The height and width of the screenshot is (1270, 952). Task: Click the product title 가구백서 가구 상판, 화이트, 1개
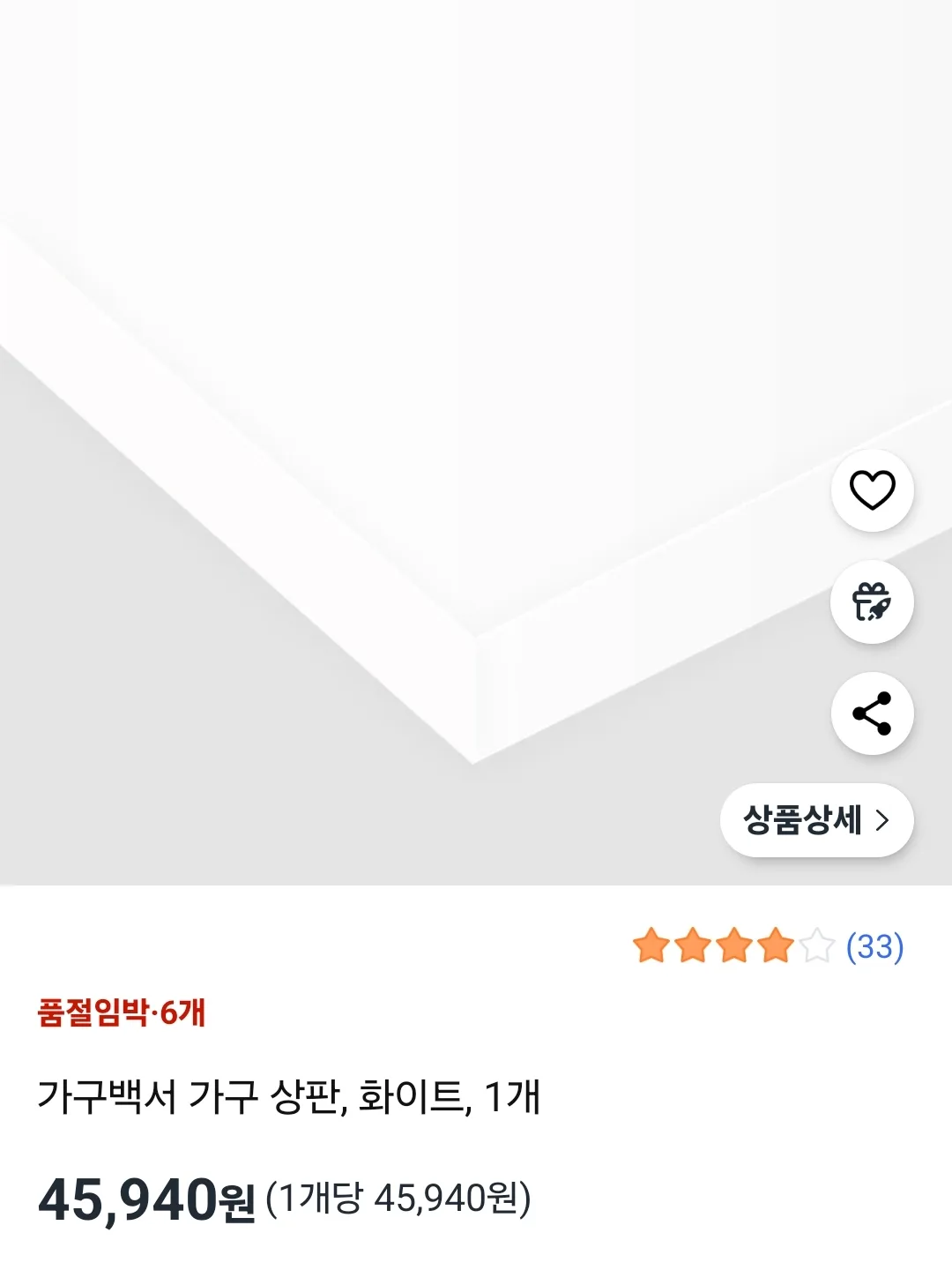tap(291, 1094)
